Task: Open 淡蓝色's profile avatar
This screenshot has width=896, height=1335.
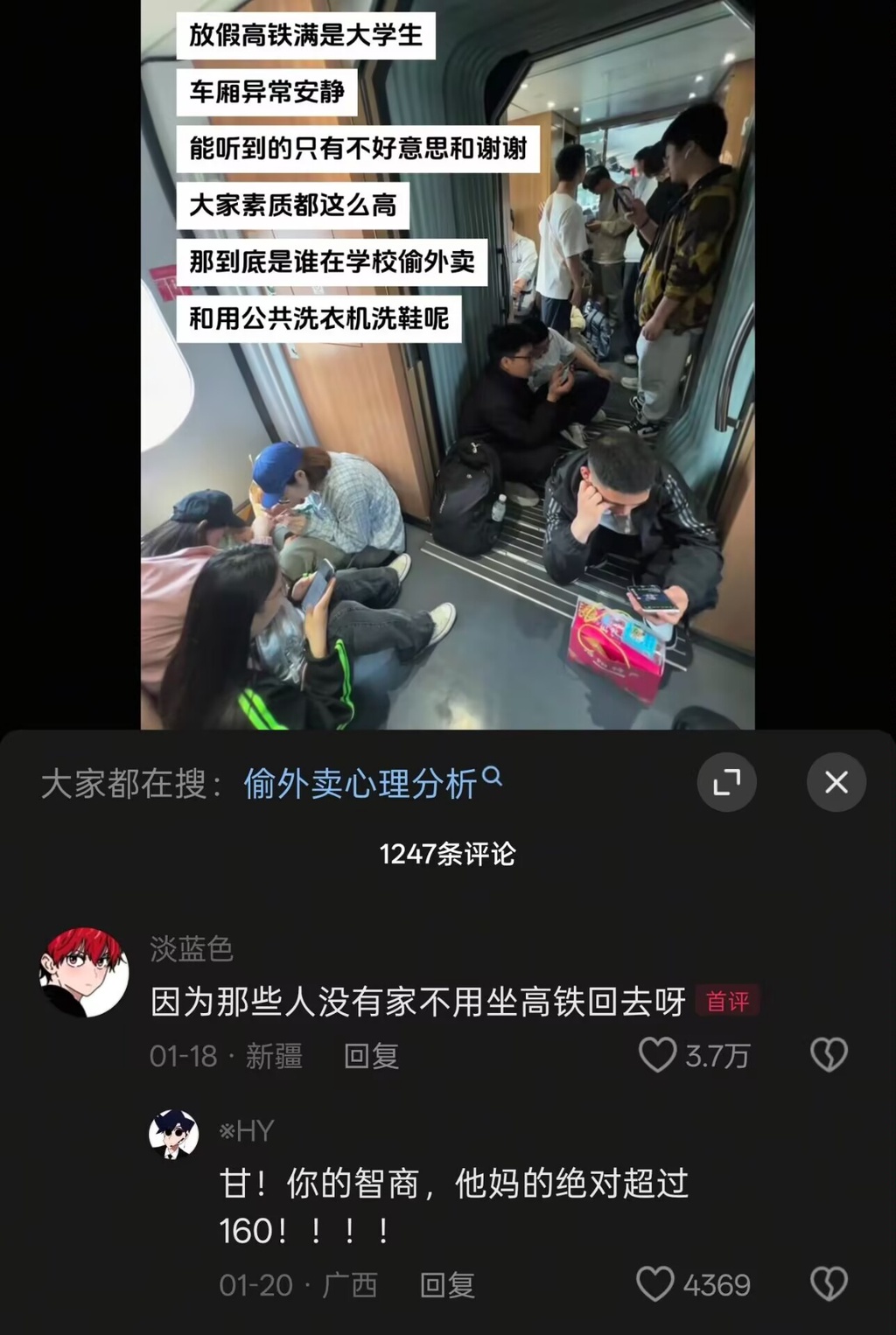Action: 85,972
